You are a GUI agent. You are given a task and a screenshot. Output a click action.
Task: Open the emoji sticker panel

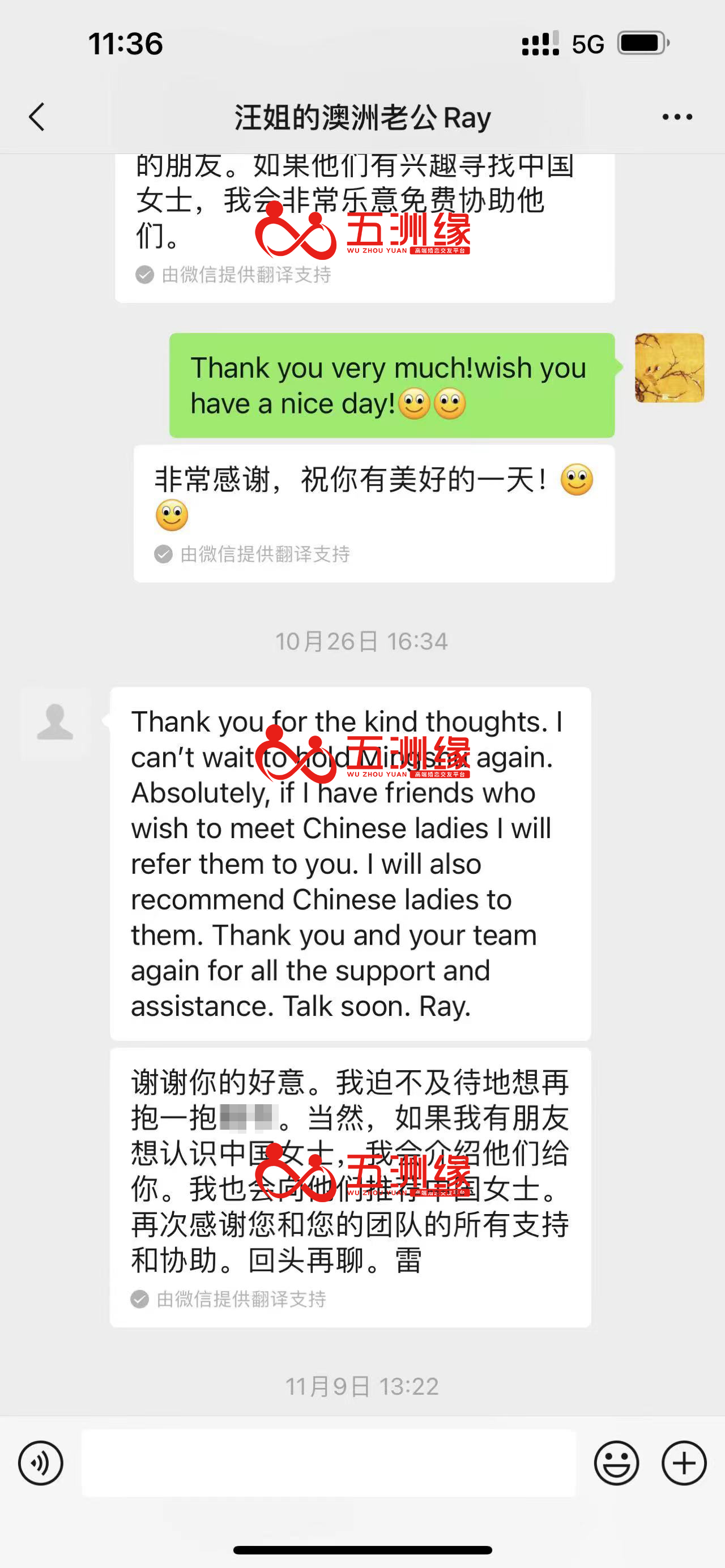(616, 1463)
